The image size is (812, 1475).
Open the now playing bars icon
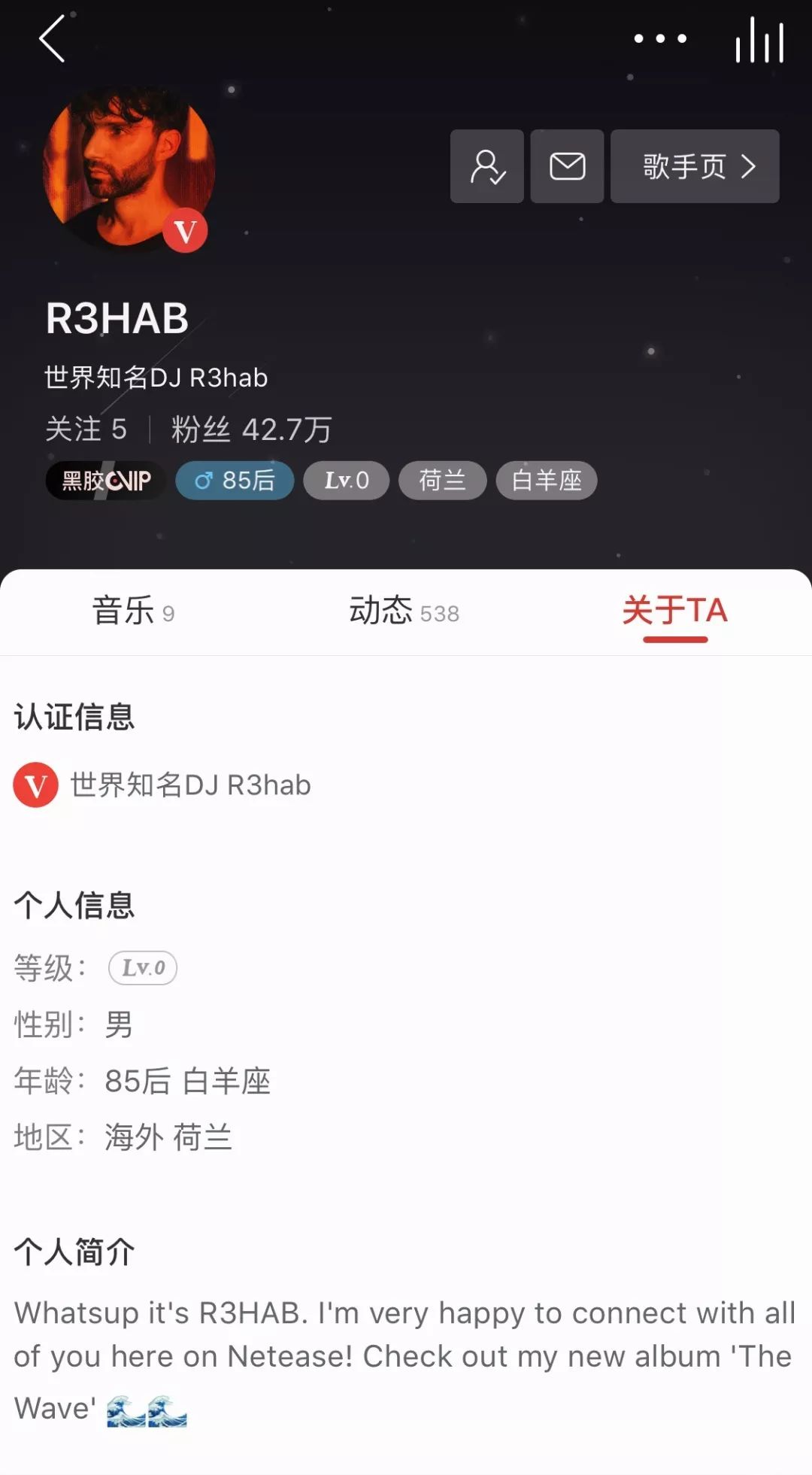759,41
